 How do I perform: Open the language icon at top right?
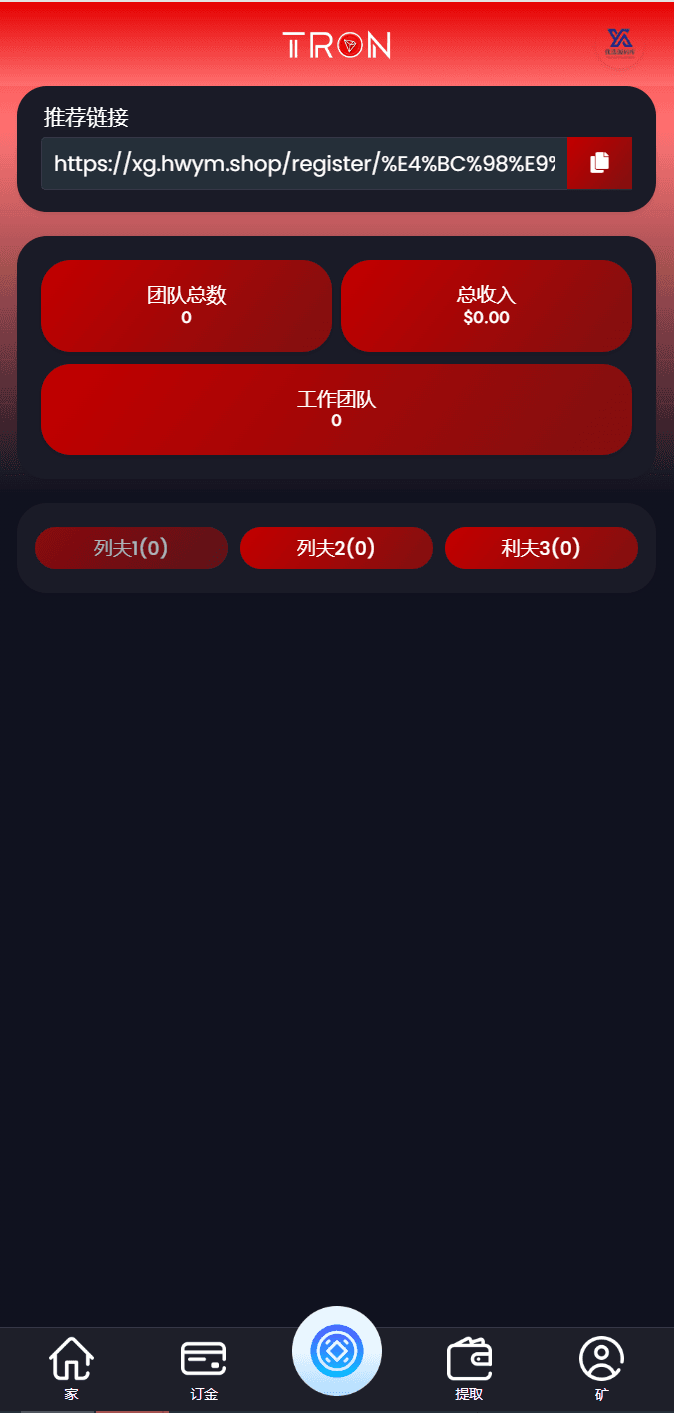pyautogui.click(x=620, y=44)
